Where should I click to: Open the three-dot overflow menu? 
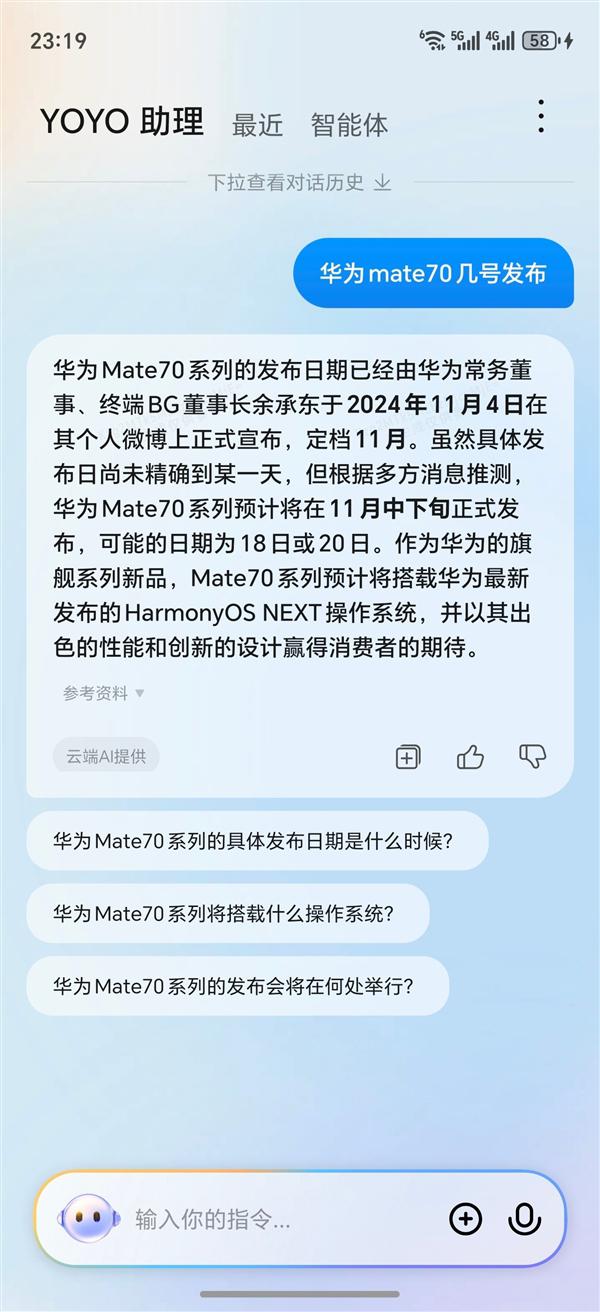pyautogui.click(x=540, y=117)
